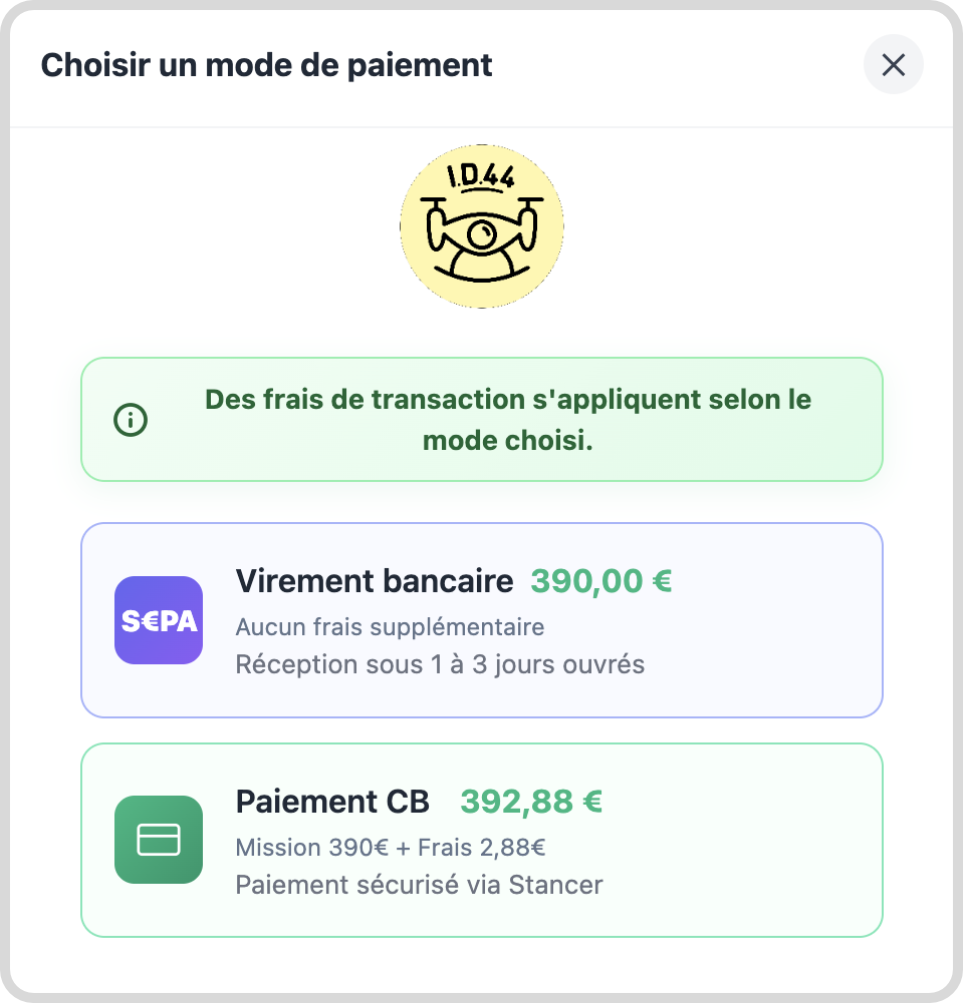
Task: Click the X close icon
Action: pyautogui.click(x=893, y=64)
